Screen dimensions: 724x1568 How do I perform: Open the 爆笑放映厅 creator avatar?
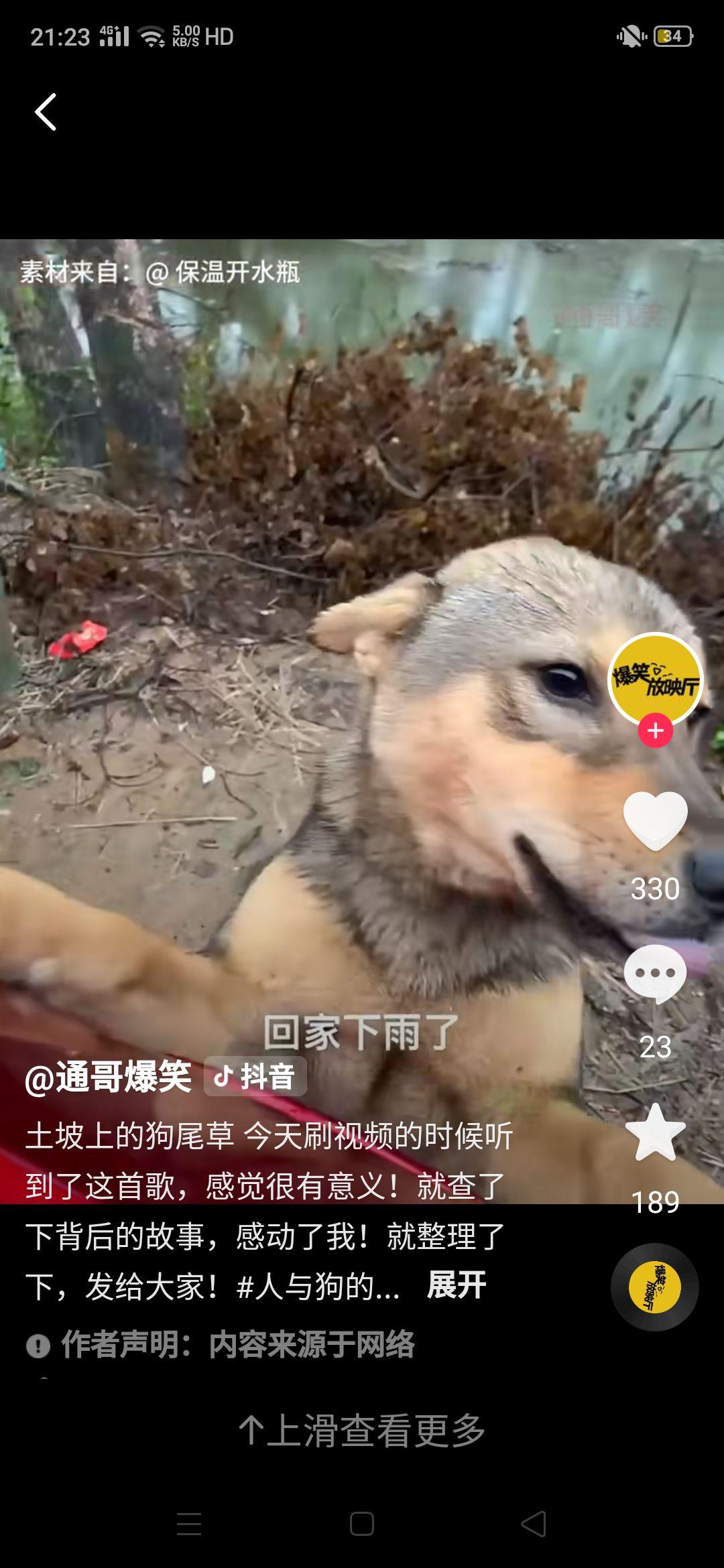(655, 679)
